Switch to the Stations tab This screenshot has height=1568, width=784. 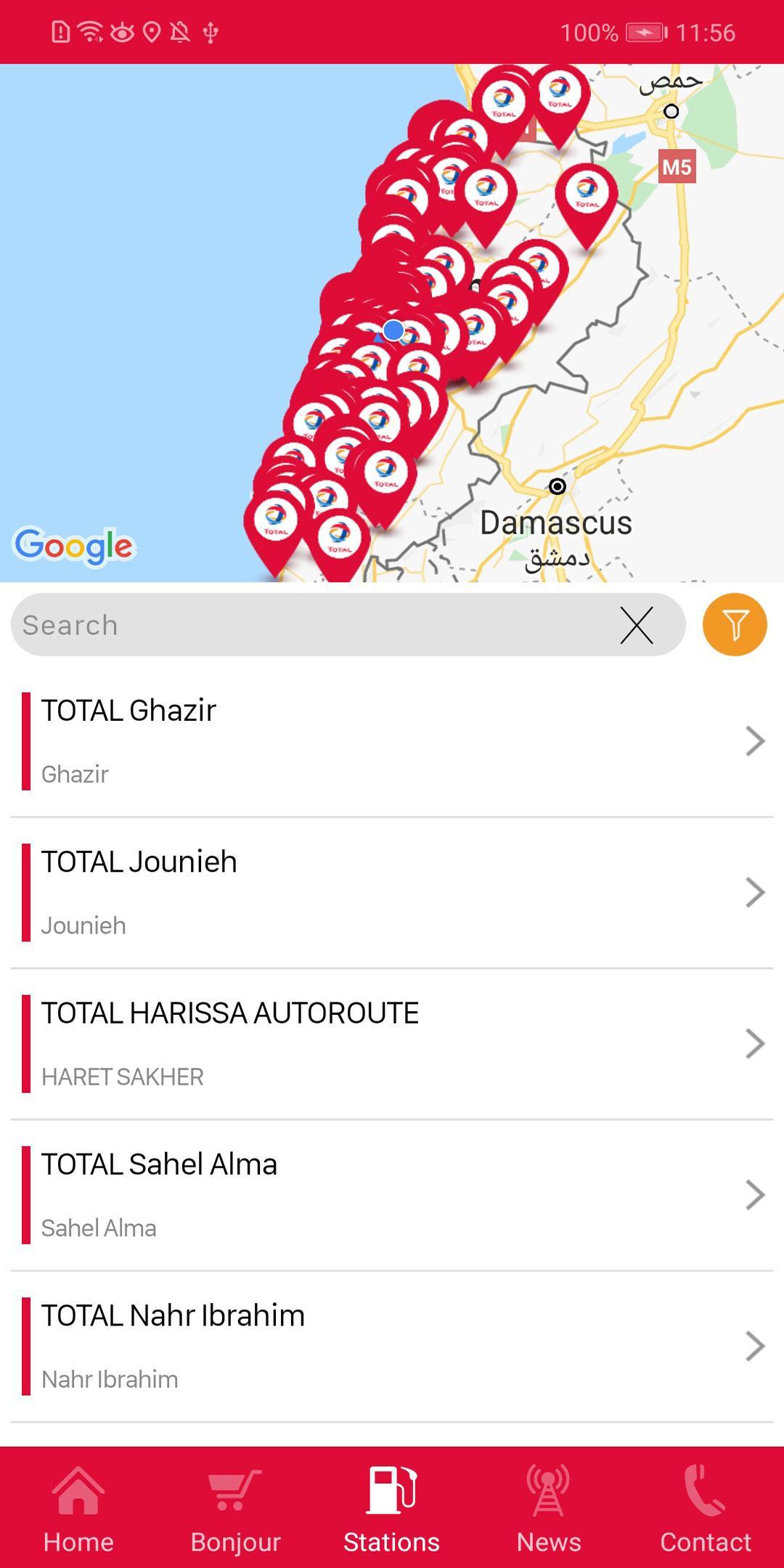[x=392, y=1510]
